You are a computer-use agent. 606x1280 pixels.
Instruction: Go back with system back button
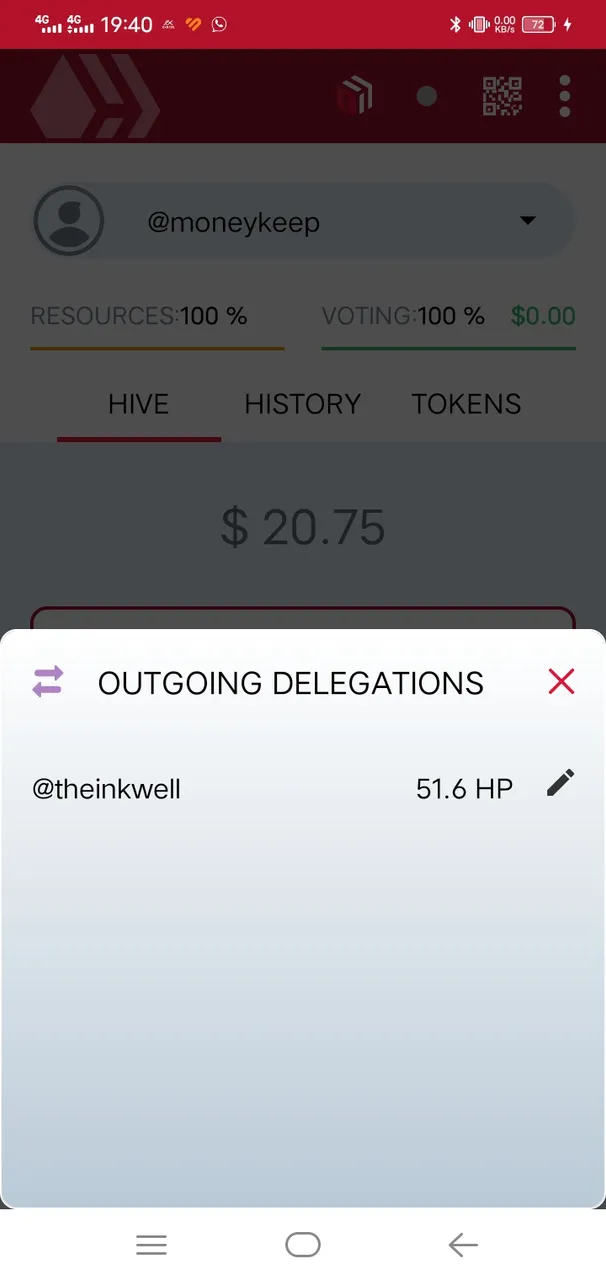point(462,1244)
